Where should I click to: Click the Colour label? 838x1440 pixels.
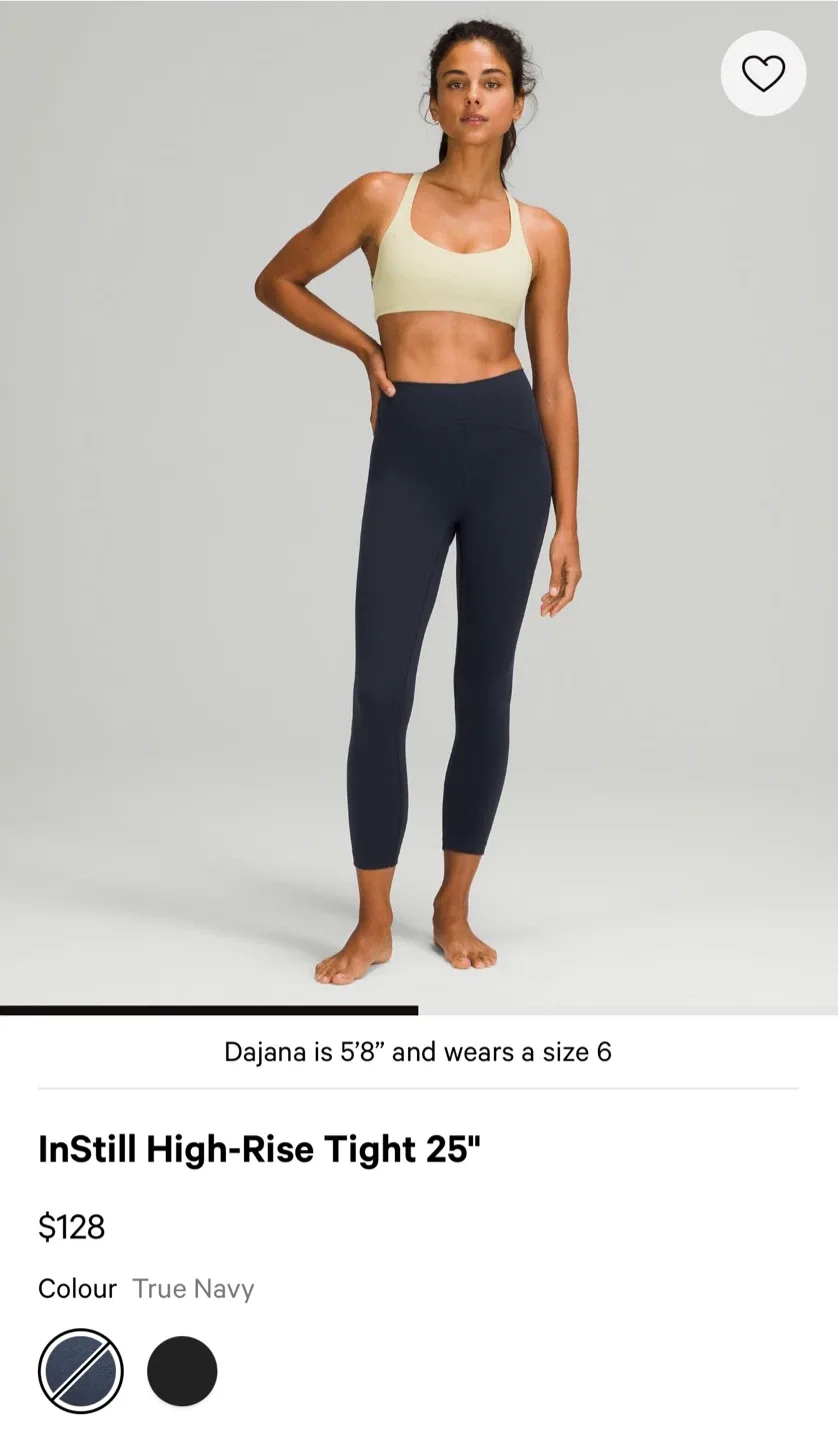point(76,1289)
